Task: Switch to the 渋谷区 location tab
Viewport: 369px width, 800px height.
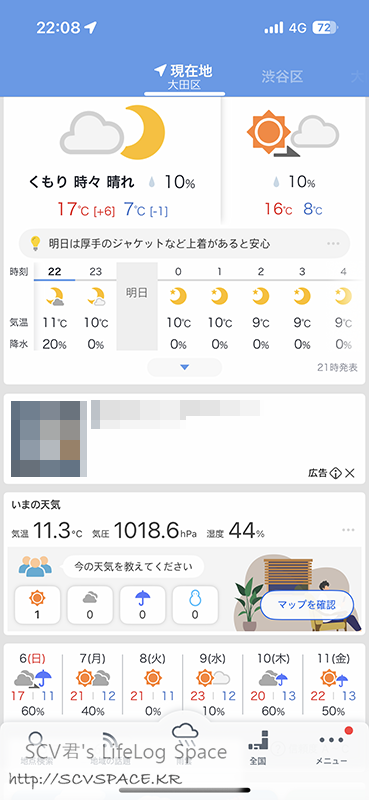Action: [282, 77]
